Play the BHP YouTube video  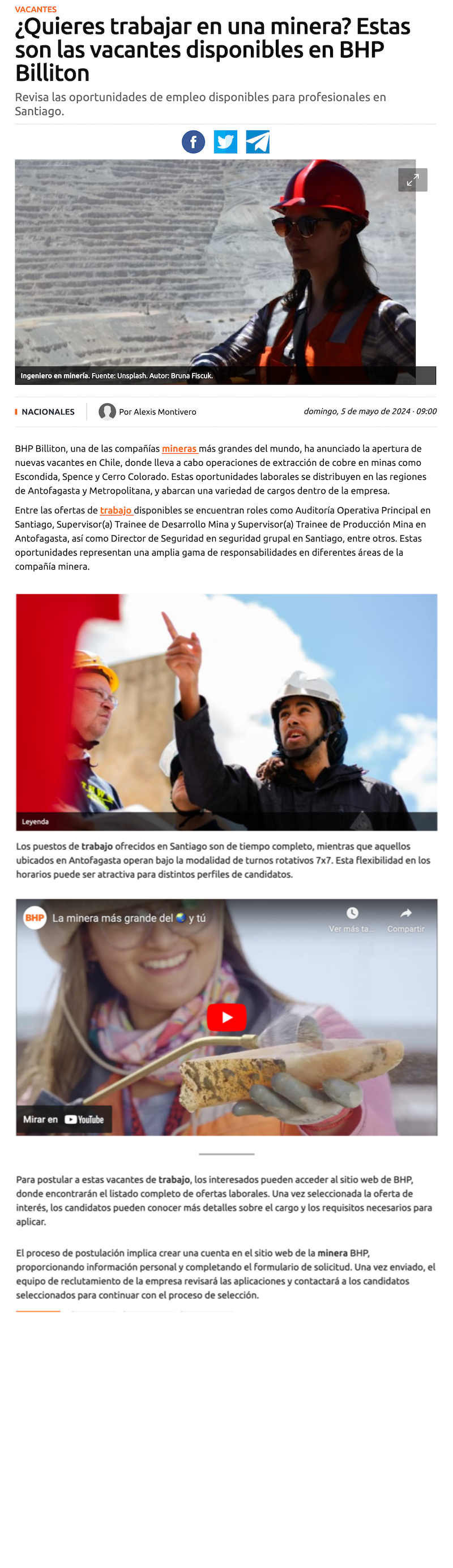226,1017
